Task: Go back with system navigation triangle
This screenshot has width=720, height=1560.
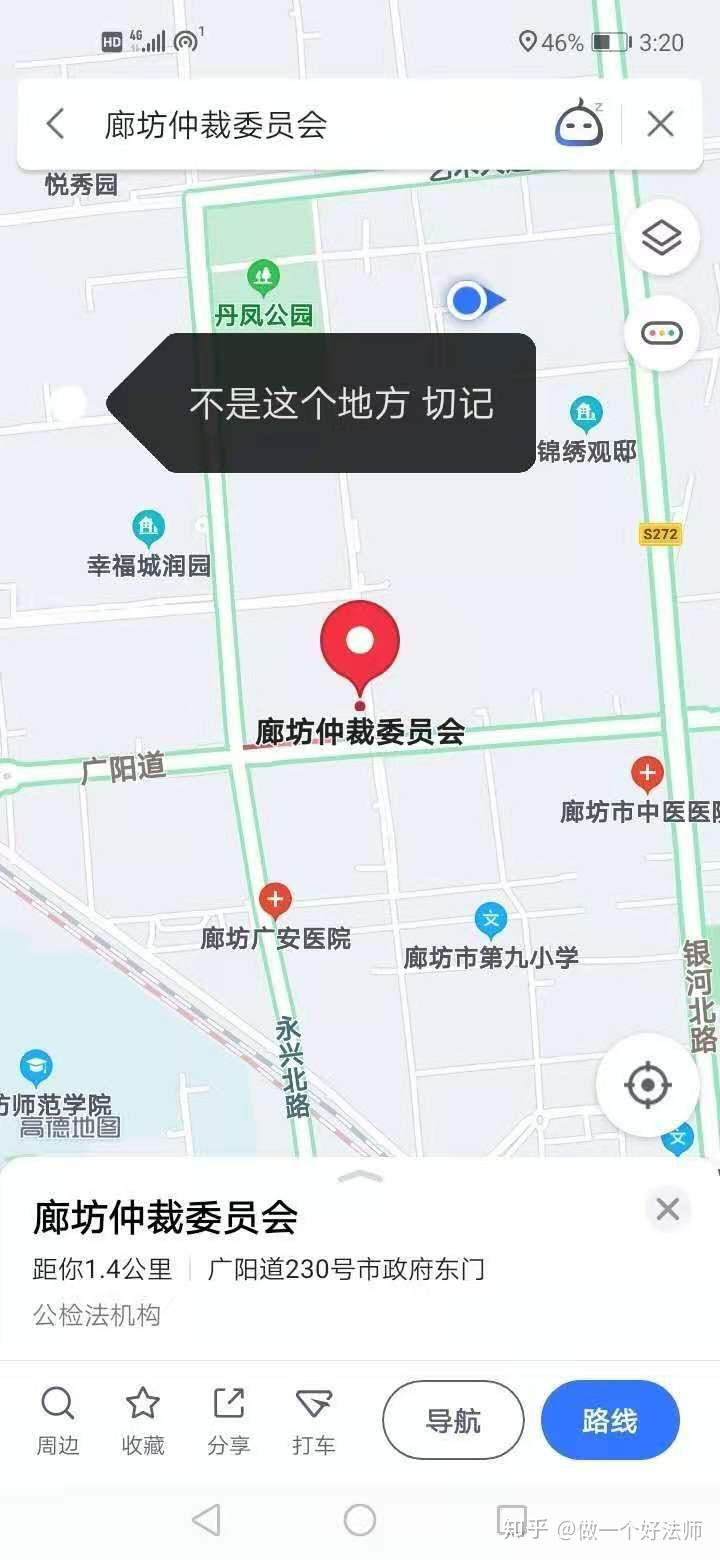Action: coord(206,1521)
